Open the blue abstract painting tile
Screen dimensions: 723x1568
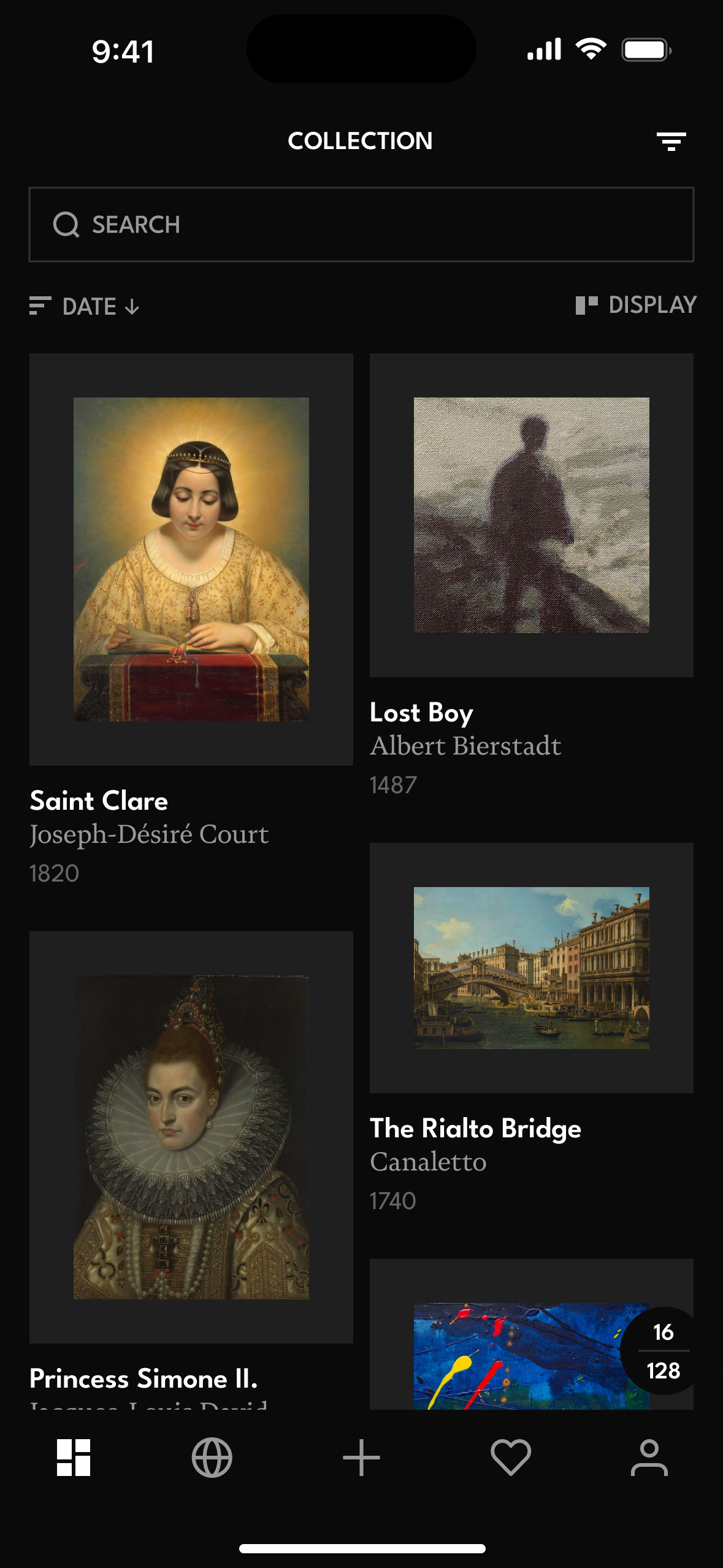(515, 1355)
